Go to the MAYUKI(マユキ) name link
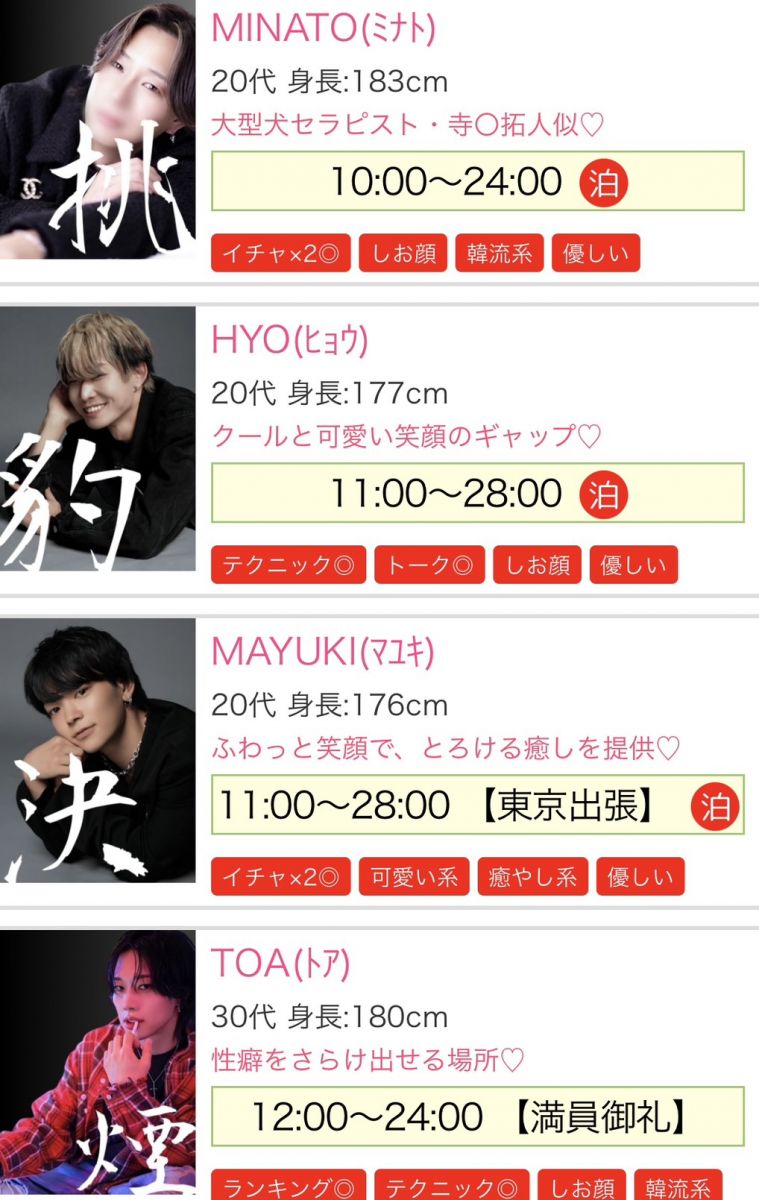Viewport: 759px width, 1200px height. click(x=322, y=652)
